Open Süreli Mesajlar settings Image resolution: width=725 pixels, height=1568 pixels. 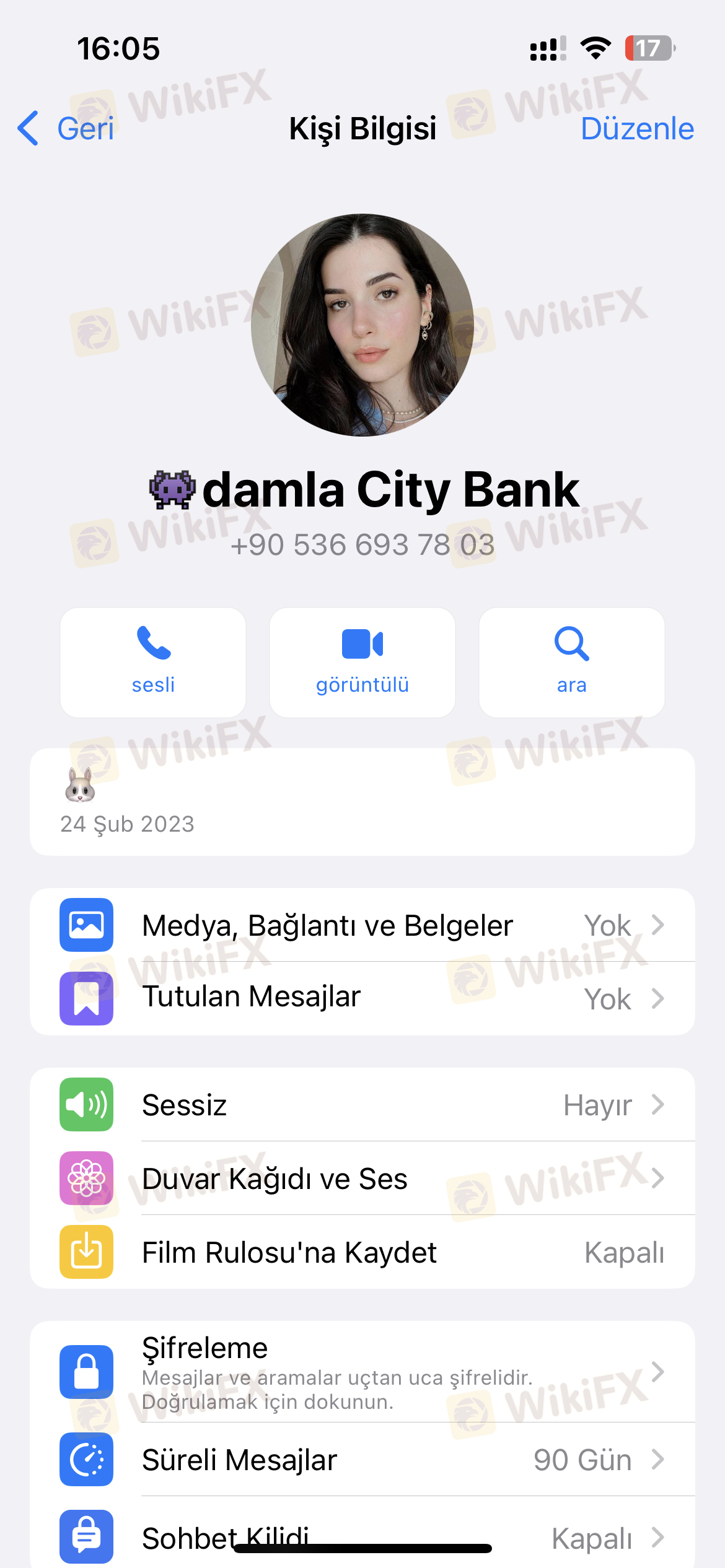coord(362,1460)
